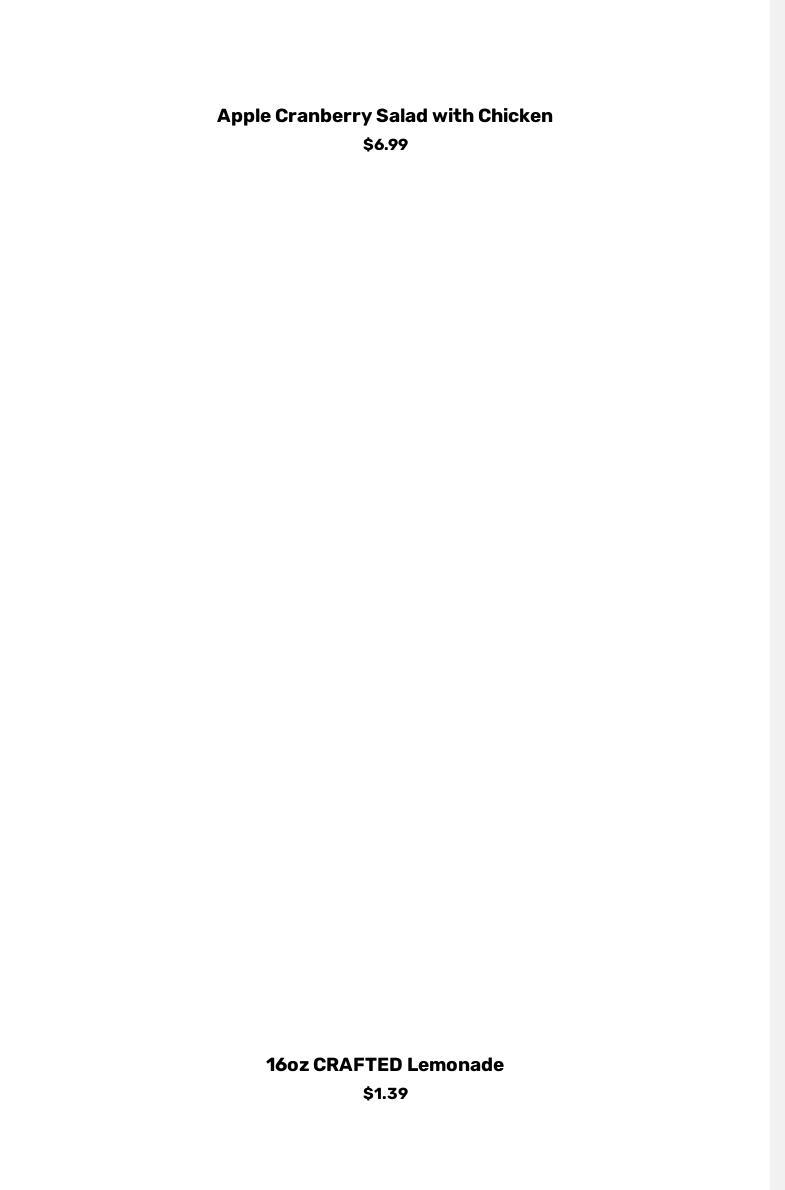The width and height of the screenshot is (785, 1190).
Task: Open Apple Cranberry Salad with Chicken item
Action: click(x=384, y=116)
